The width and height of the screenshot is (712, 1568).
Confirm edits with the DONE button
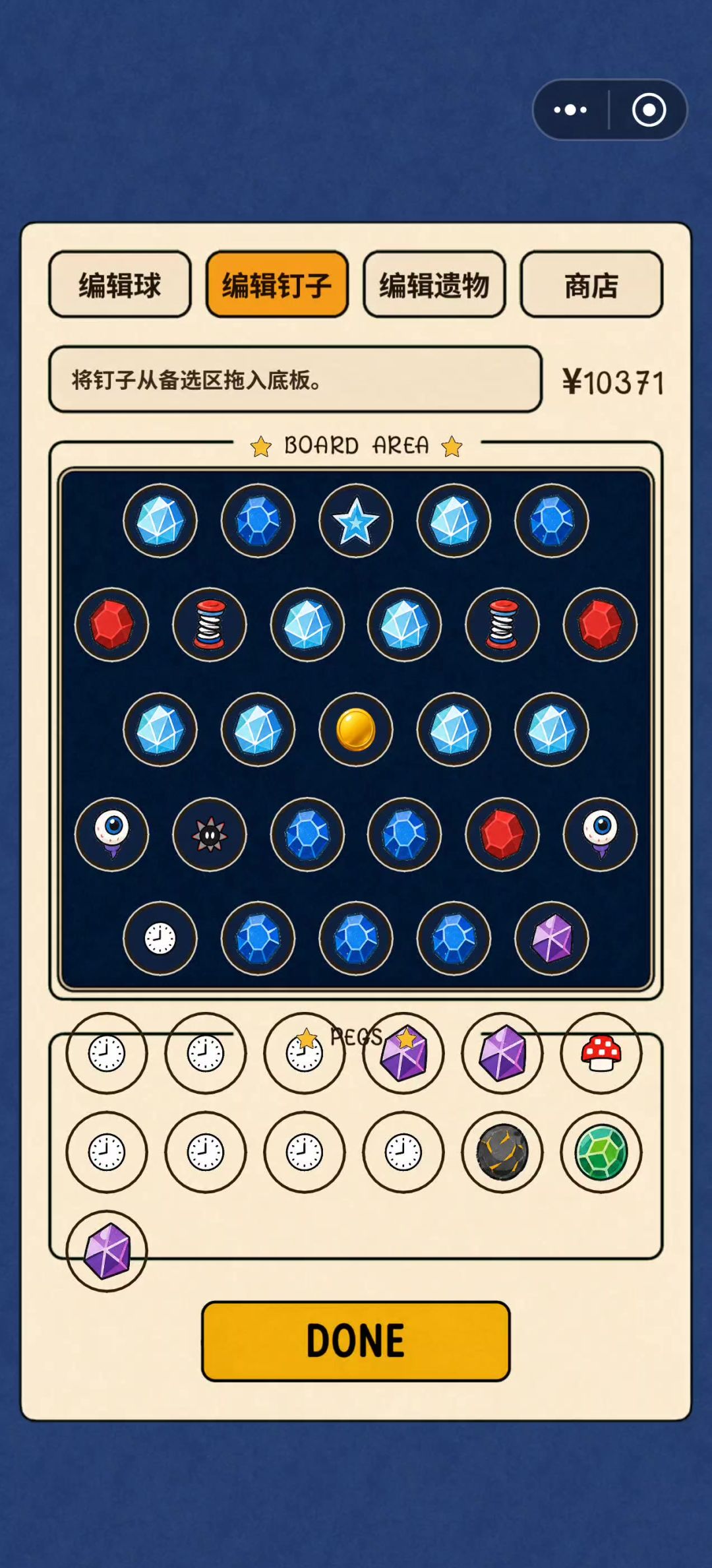click(356, 1341)
